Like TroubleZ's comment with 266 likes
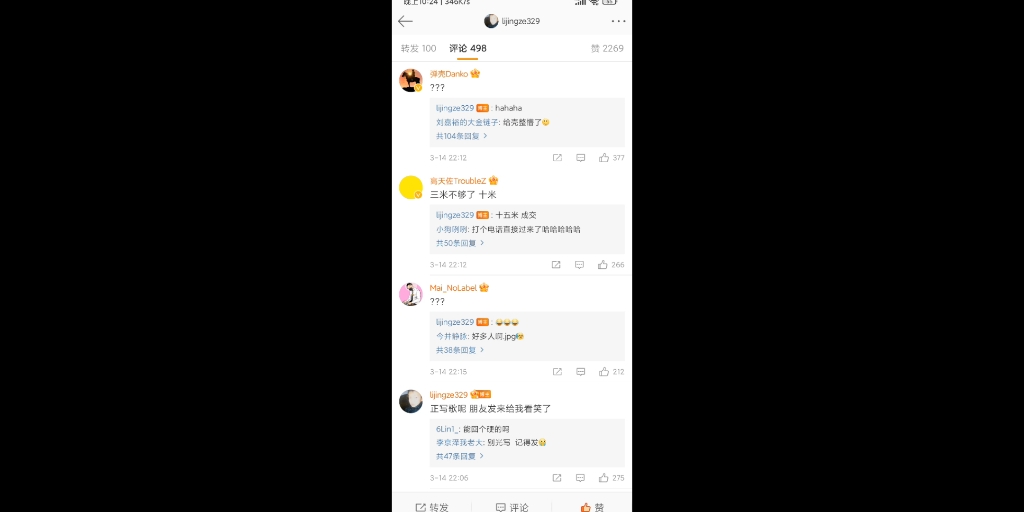 (x=604, y=265)
